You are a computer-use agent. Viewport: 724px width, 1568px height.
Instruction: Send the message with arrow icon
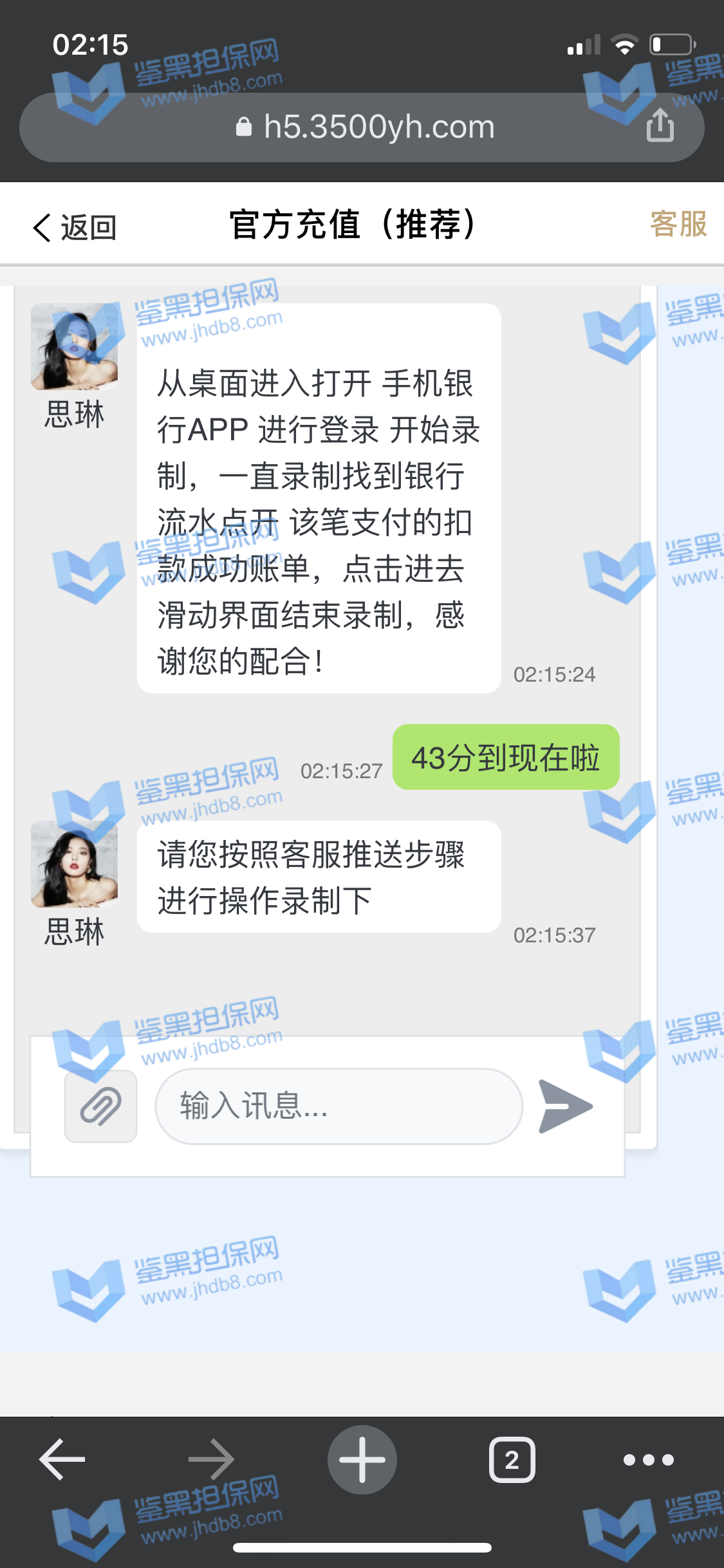tap(565, 1106)
